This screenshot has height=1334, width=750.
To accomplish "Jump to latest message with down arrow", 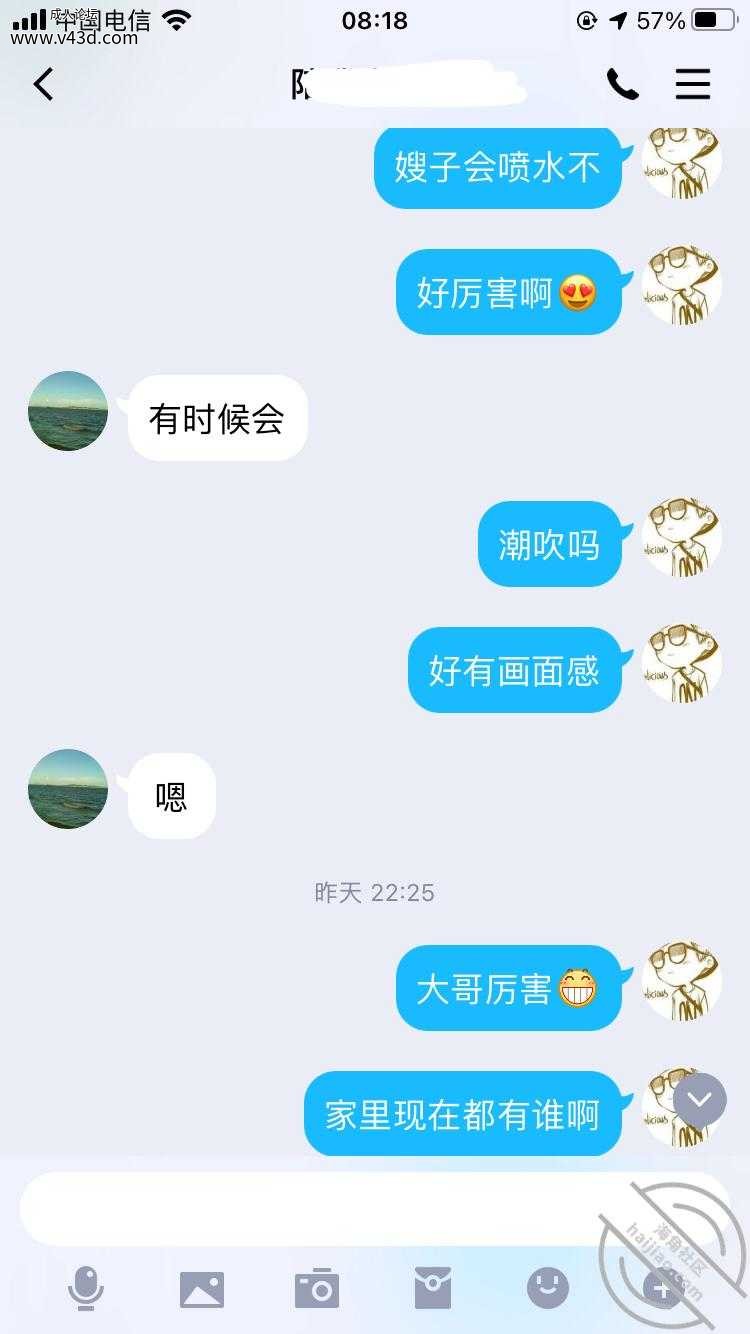I will (x=699, y=1100).
